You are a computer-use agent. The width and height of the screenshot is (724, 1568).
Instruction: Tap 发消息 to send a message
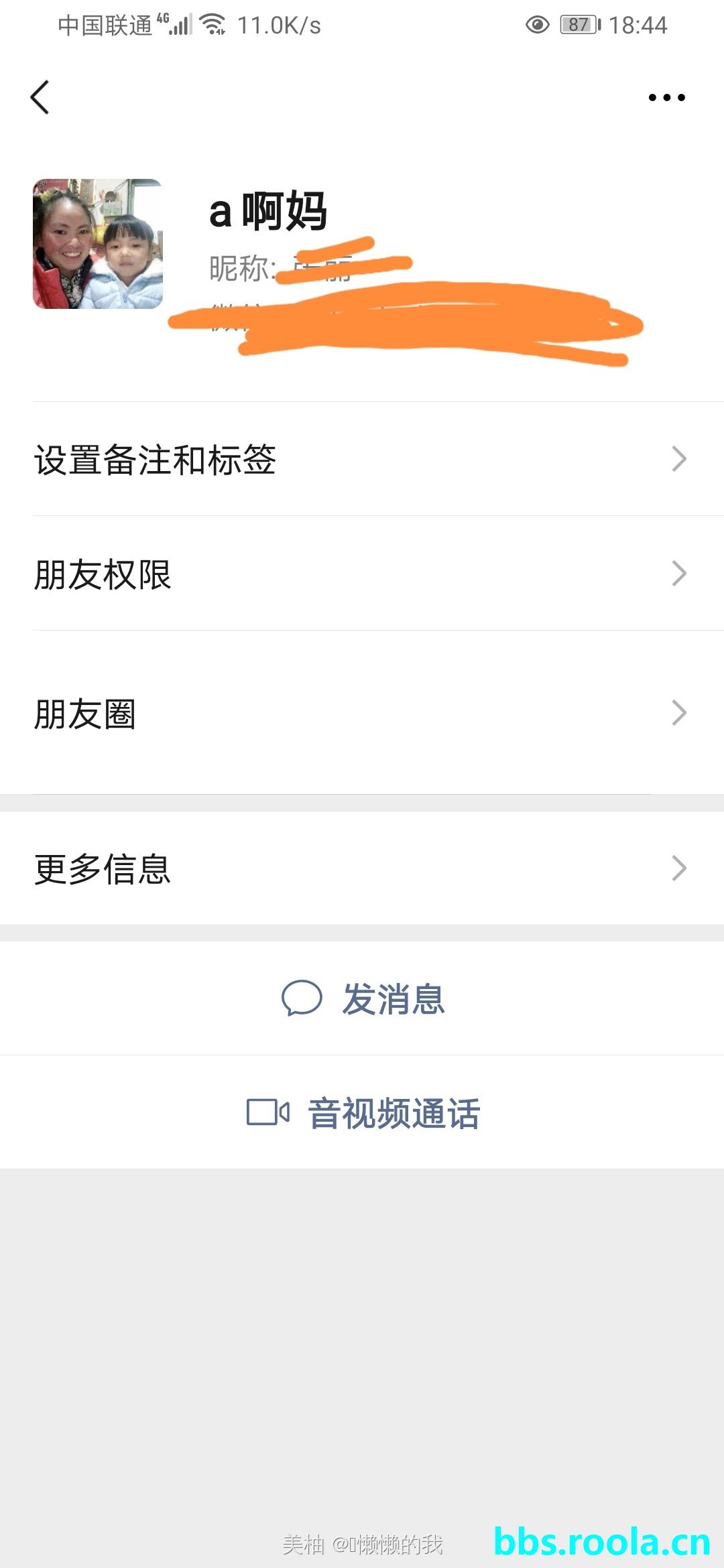pyautogui.click(x=363, y=998)
